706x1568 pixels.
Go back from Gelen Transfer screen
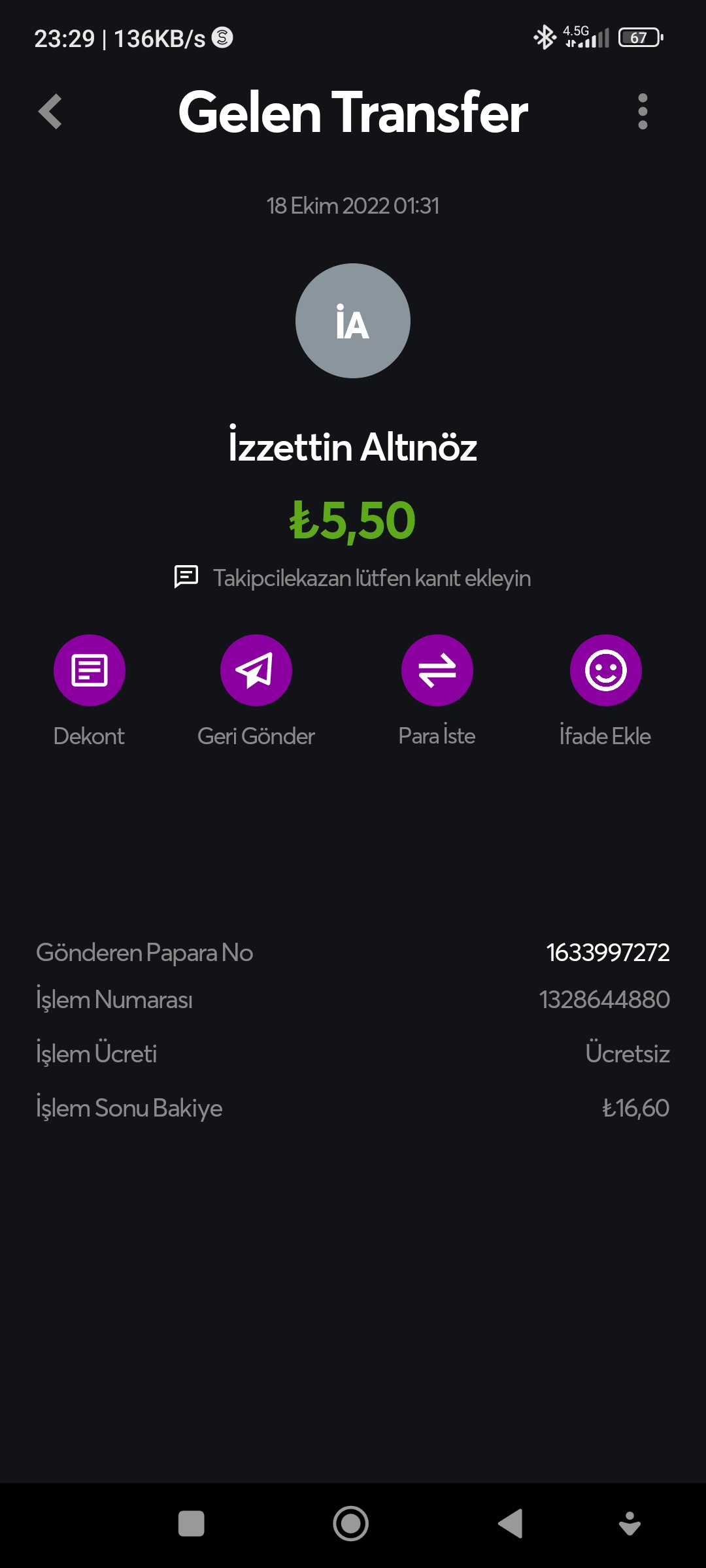coord(50,112)
